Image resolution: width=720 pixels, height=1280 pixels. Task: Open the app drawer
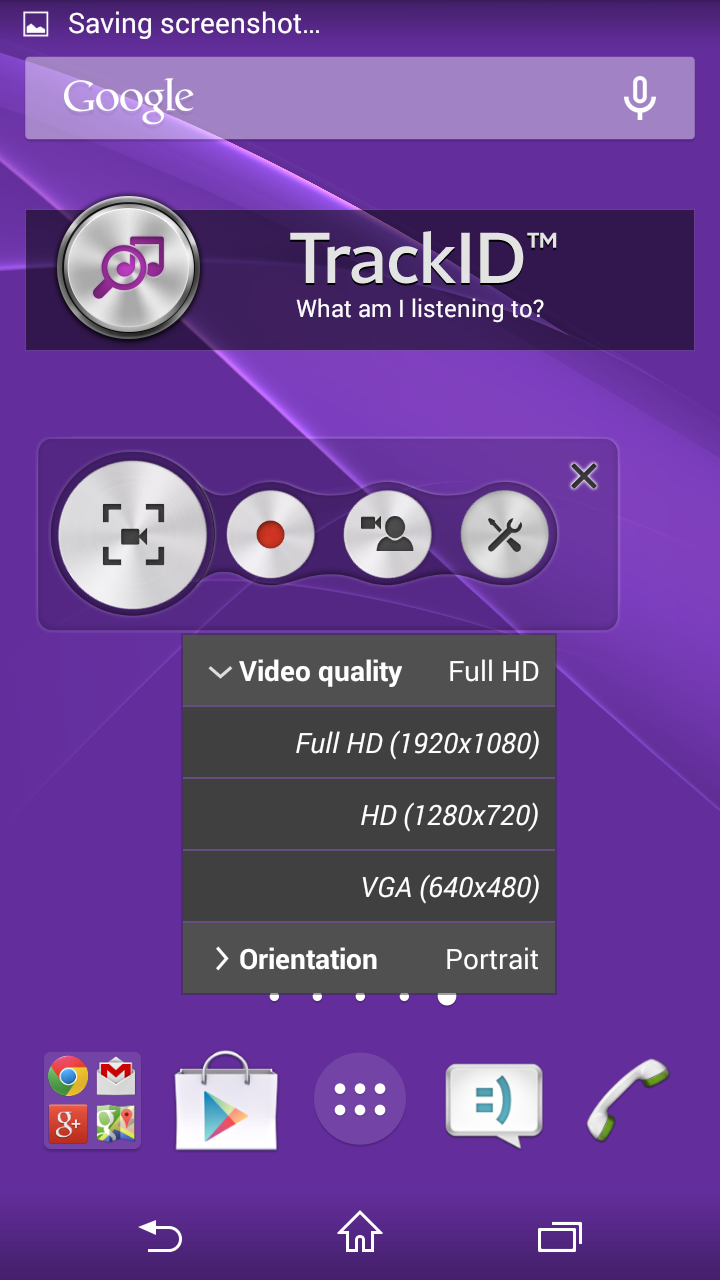360,1100
